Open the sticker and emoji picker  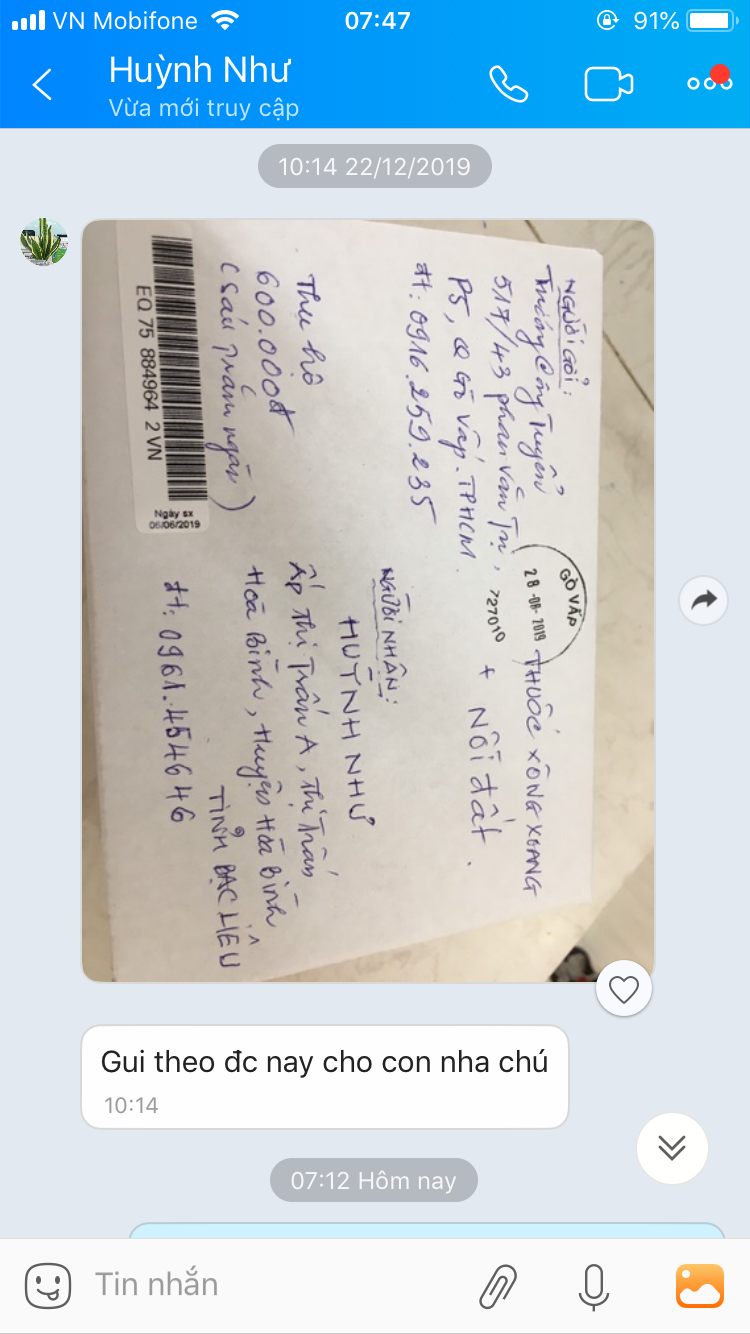[x=48, y=1285]
